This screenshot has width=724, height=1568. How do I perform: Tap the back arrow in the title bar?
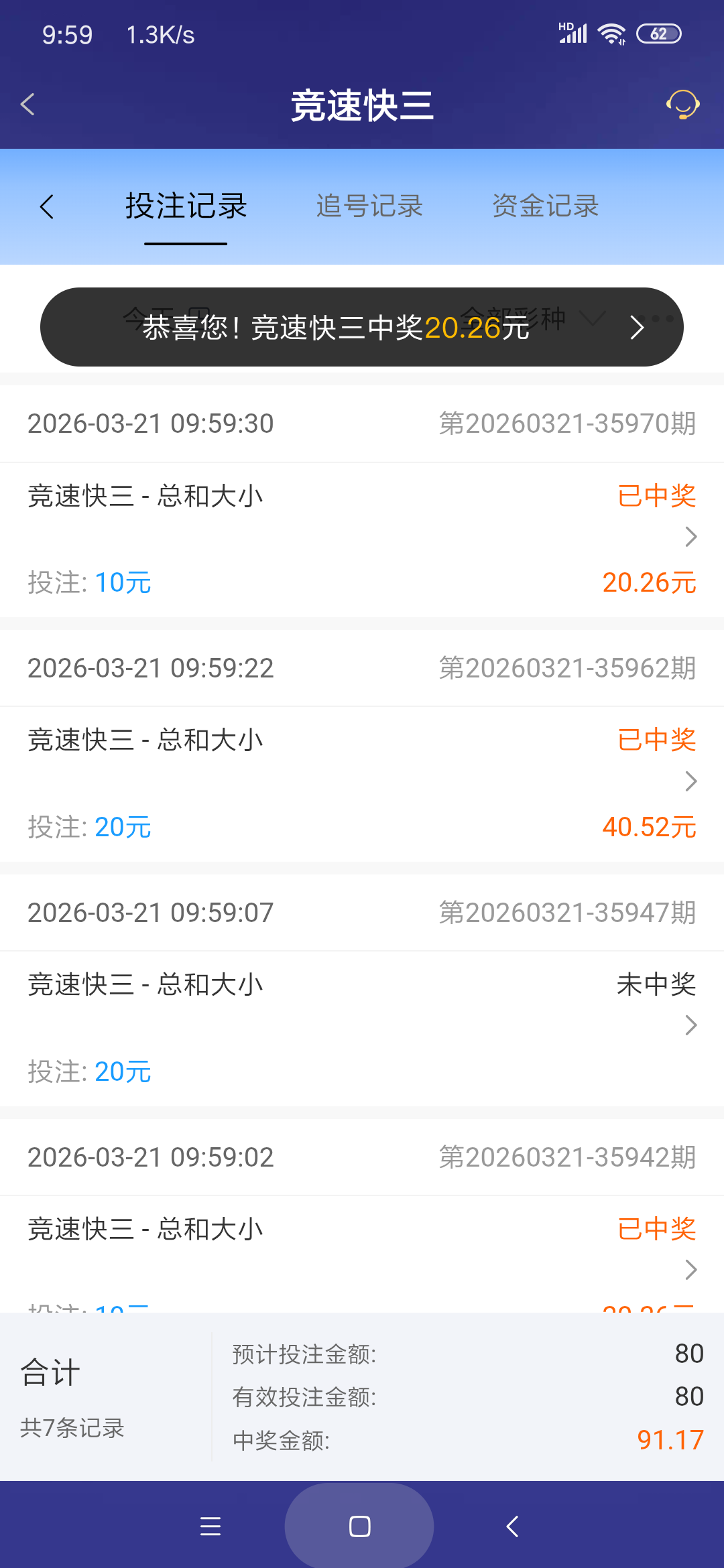click(x=27, y=105)
